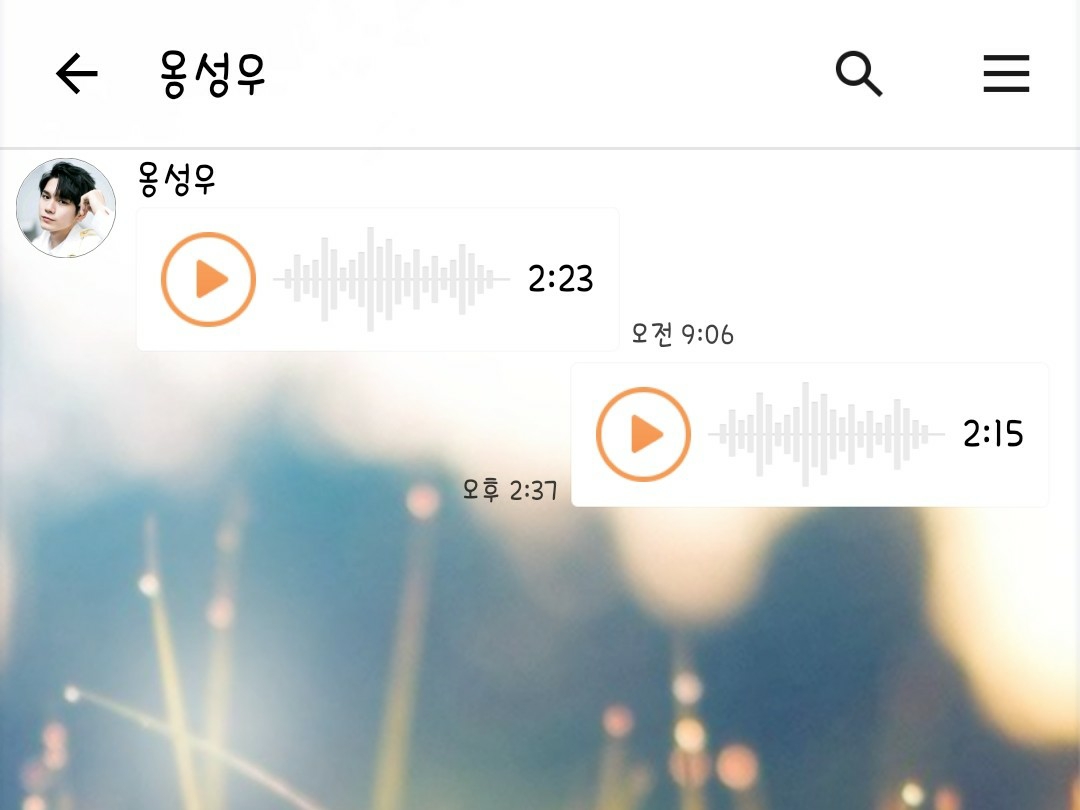Image resolution: width=1080 pixels, height=810 pixels.
Task: Open search in this chat
Action: 858,73
